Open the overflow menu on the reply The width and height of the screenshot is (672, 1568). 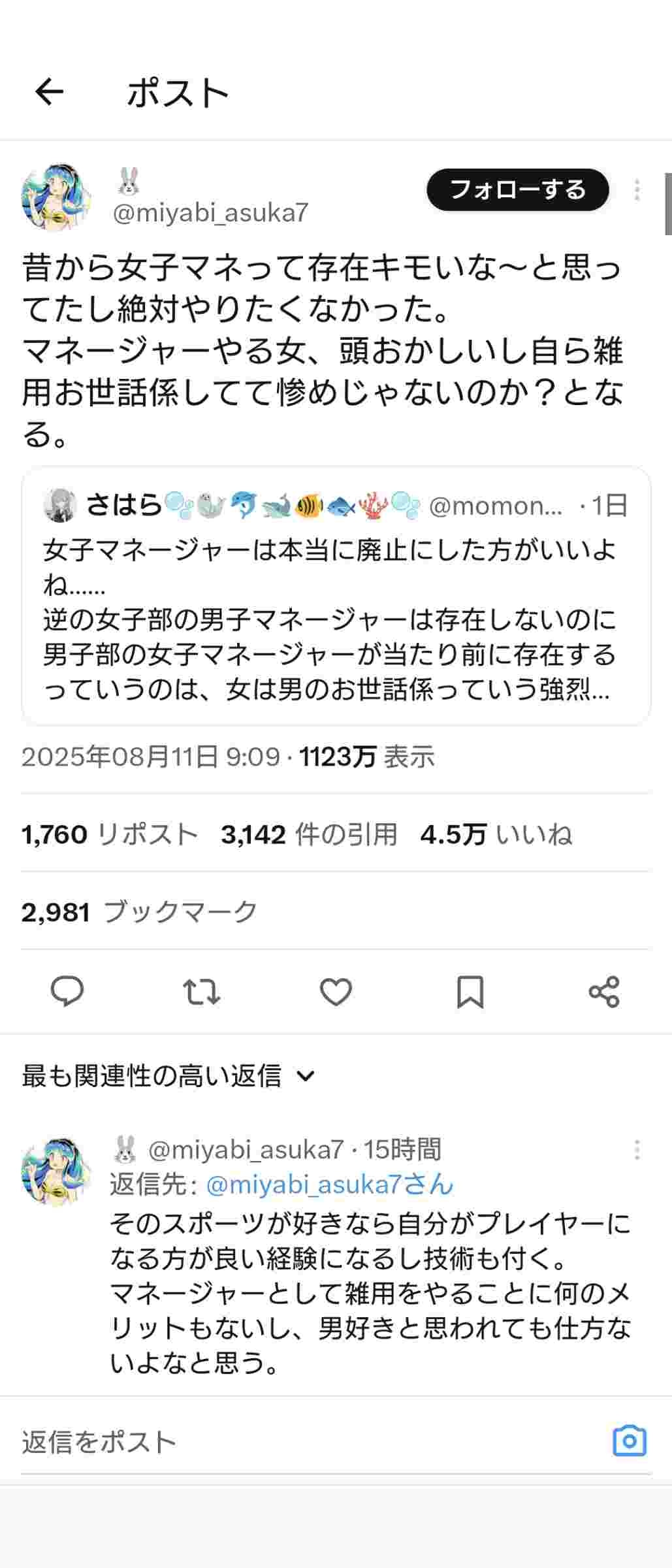637,1149
